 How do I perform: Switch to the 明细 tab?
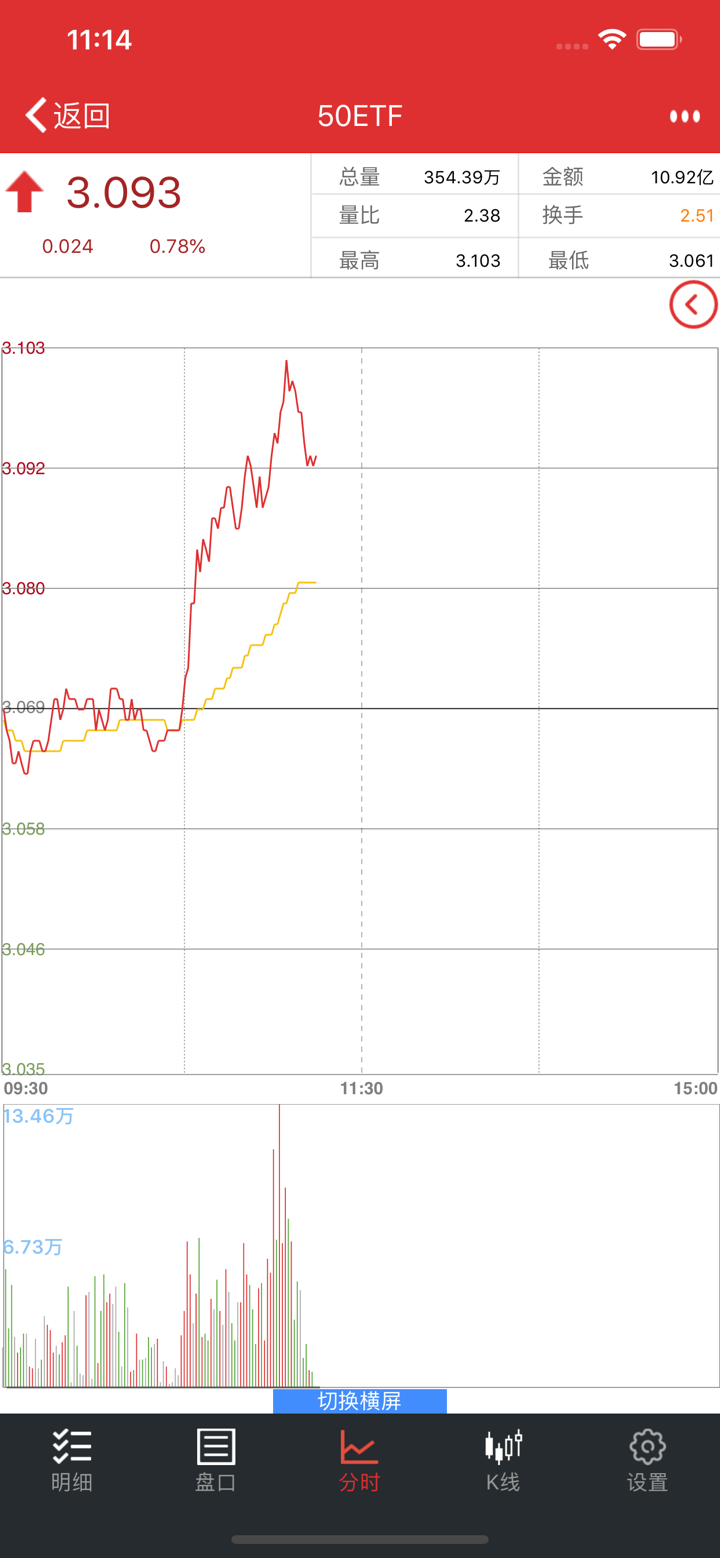click(72, 1461)
